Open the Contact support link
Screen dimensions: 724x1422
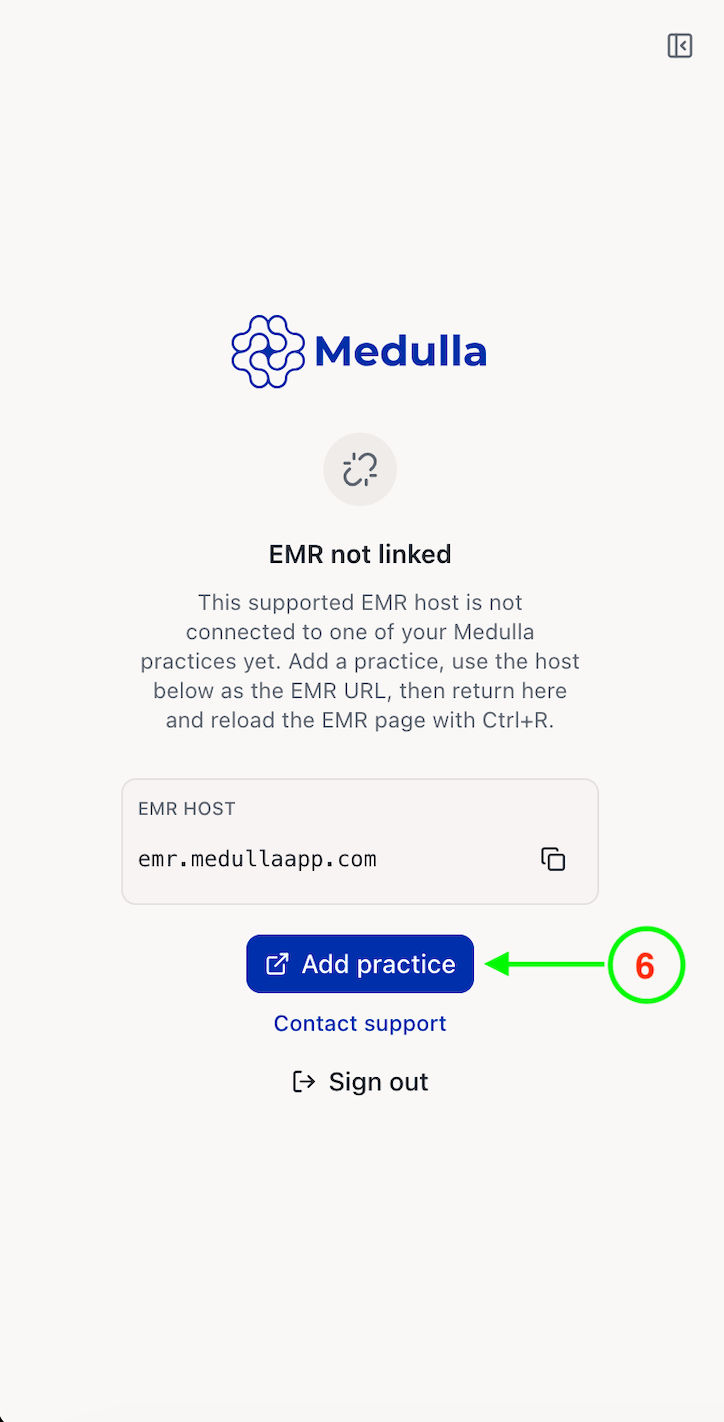pos(360,1023)
